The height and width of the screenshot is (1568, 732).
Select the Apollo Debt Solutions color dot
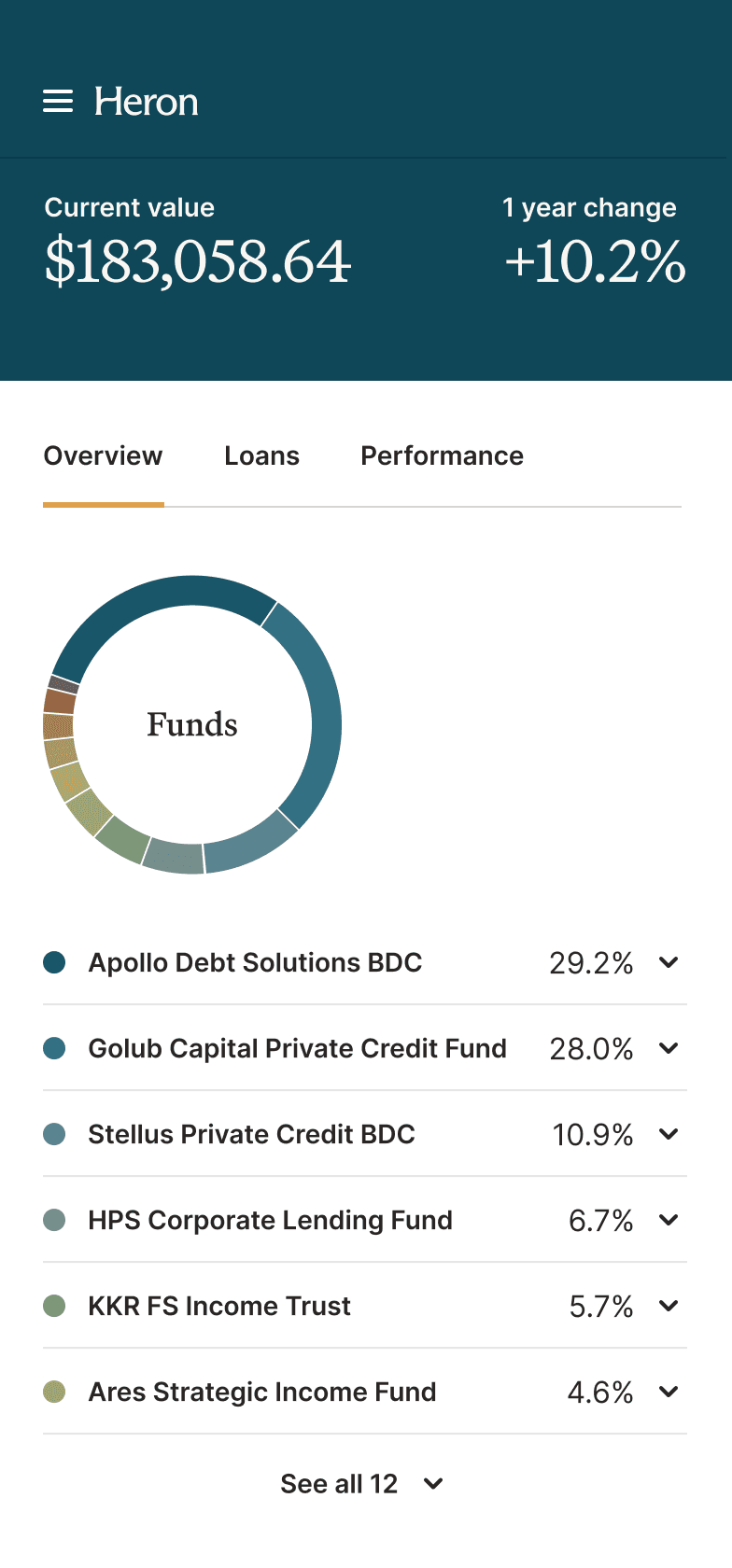click(54, 961)
